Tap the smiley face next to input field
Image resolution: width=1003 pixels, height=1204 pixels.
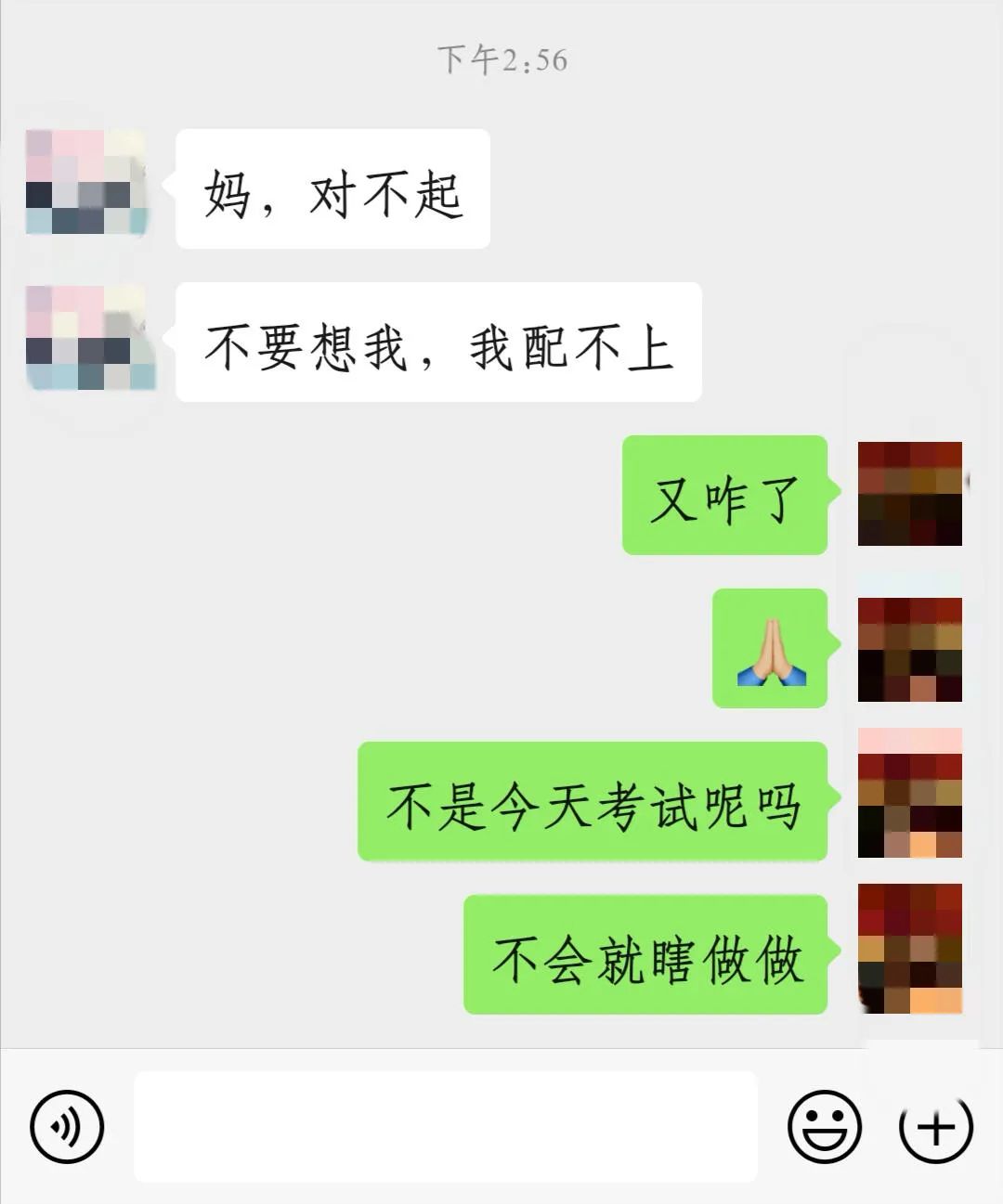pyautogui.click(x=823, y=1126)
